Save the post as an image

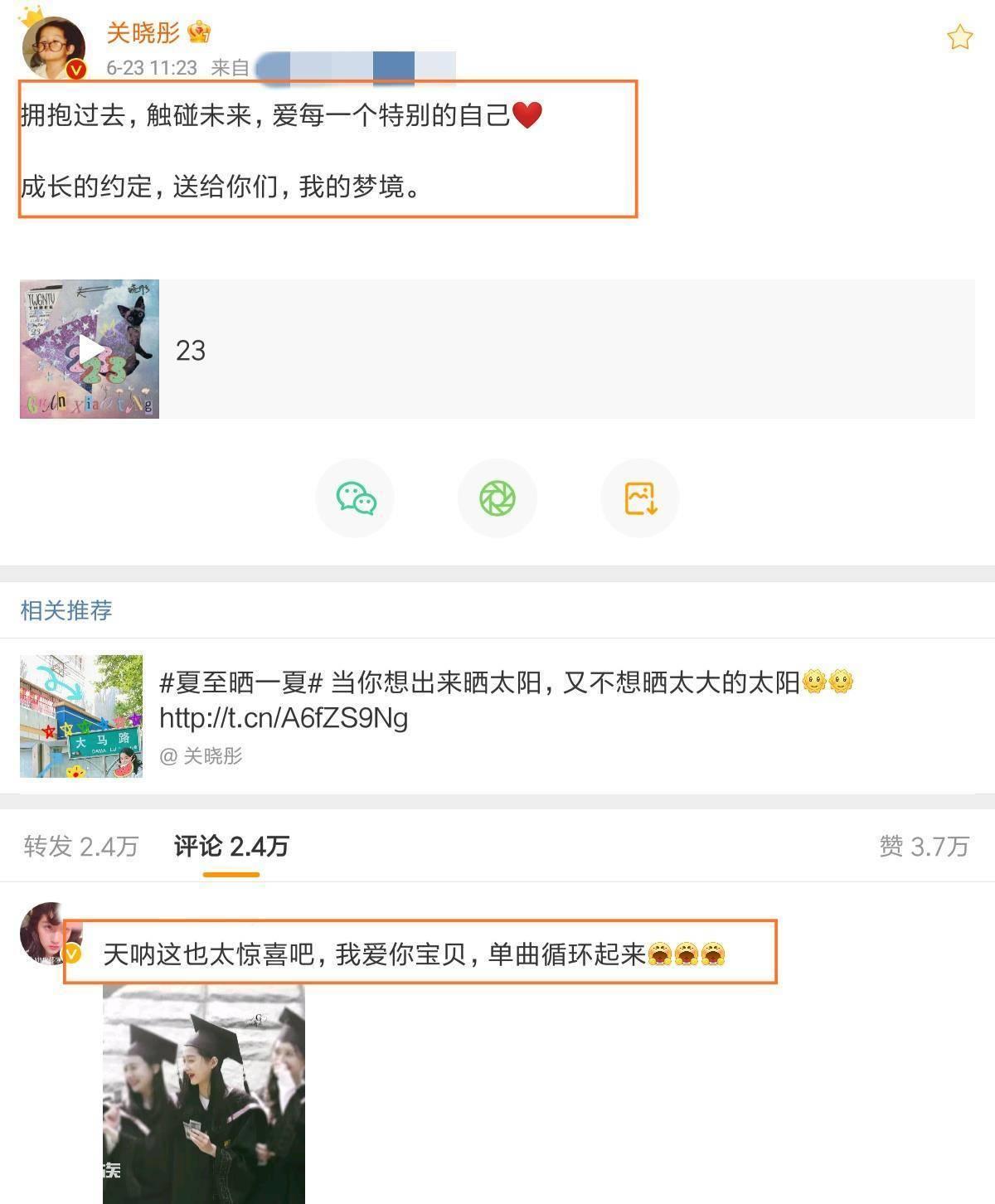(640, 498)
